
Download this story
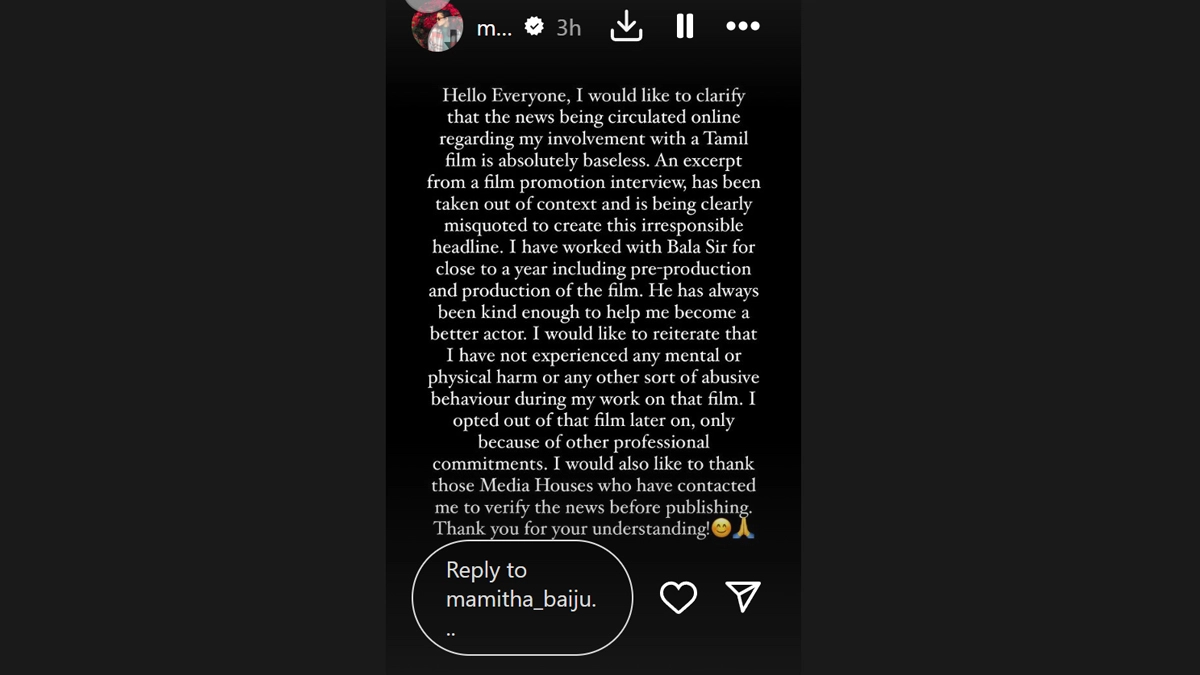[x=626, y=26]
